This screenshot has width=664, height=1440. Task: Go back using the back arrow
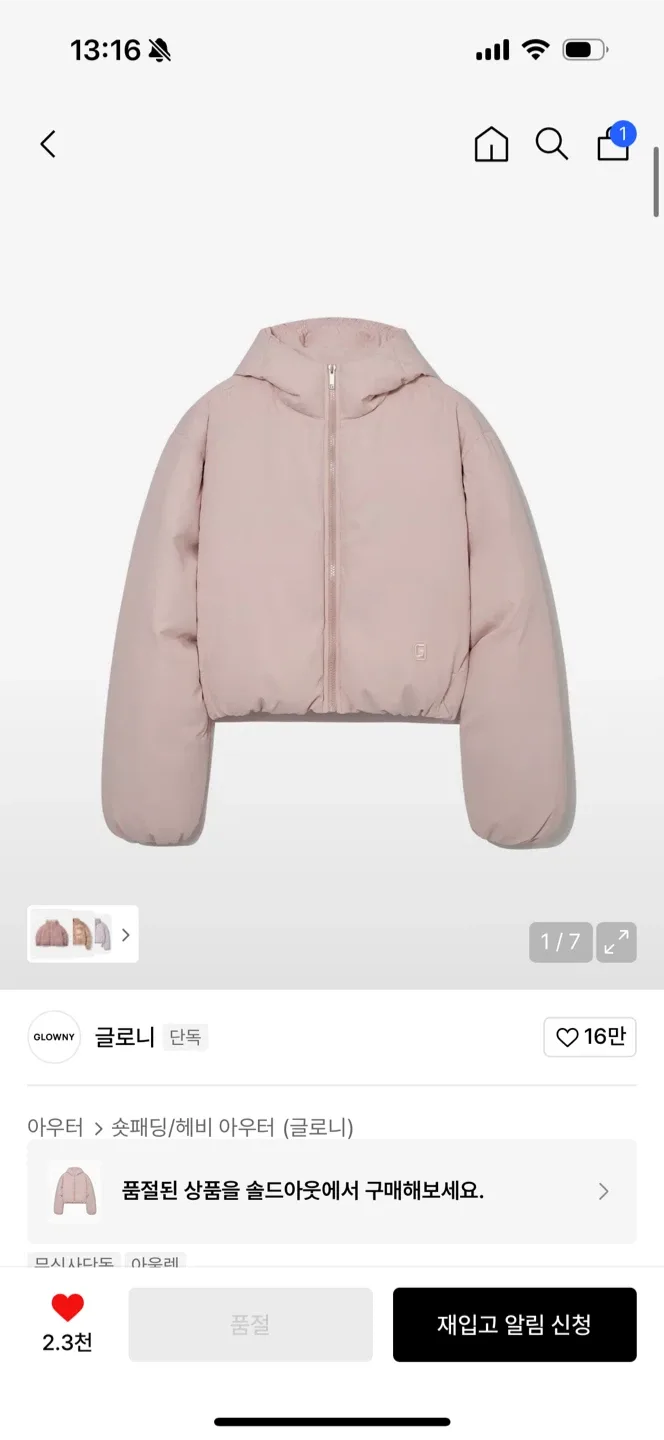click(48, 144)
